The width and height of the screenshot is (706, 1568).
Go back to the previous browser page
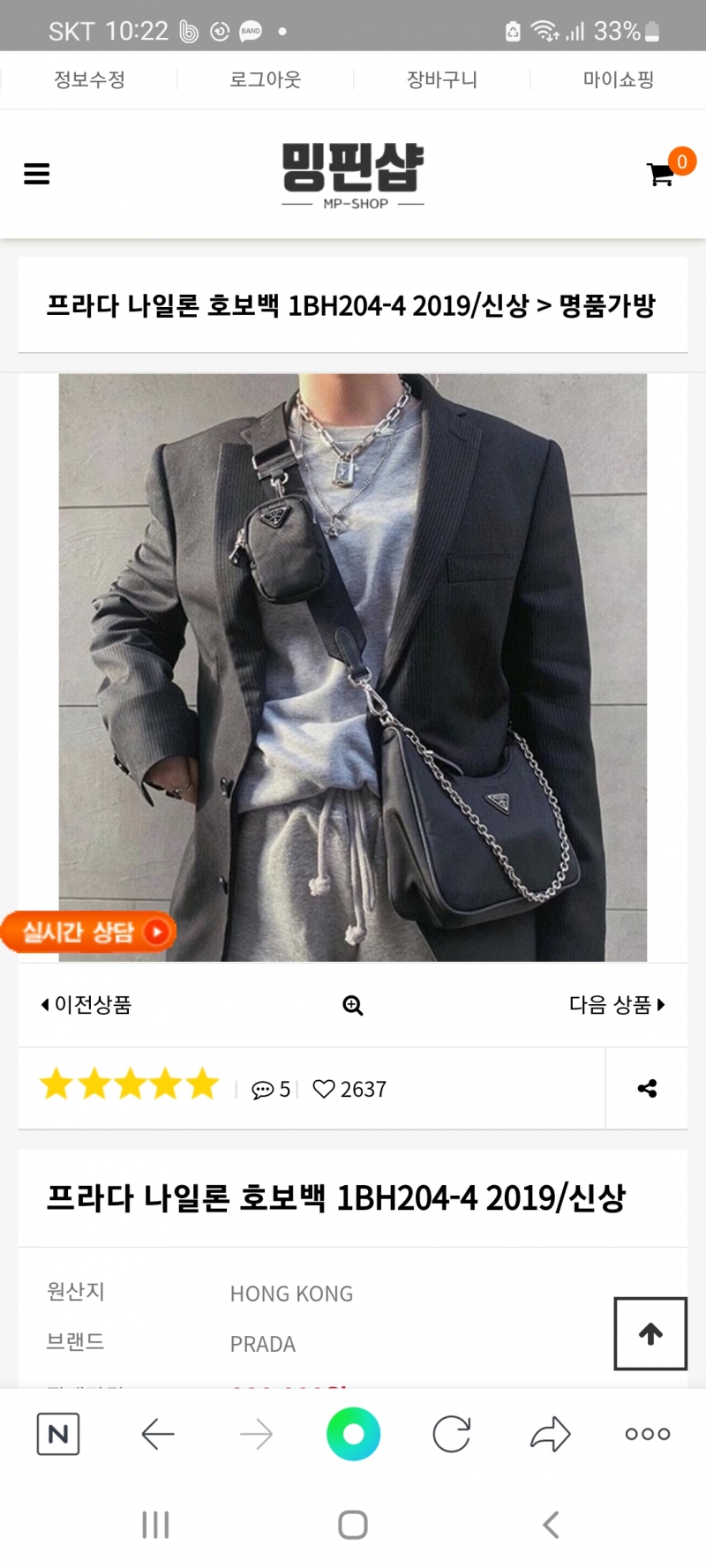point(158,1434)
